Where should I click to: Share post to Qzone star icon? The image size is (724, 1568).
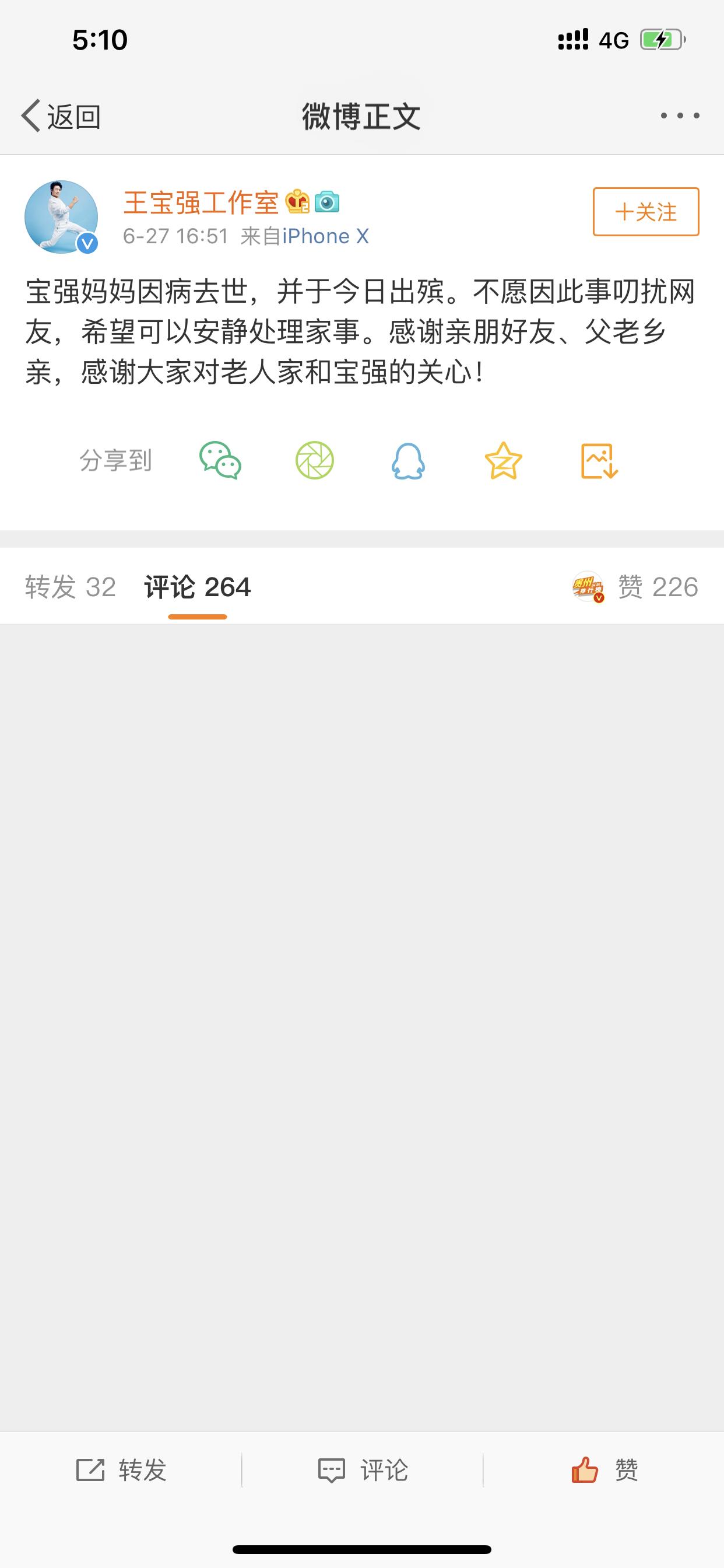[x=503, y=460]
